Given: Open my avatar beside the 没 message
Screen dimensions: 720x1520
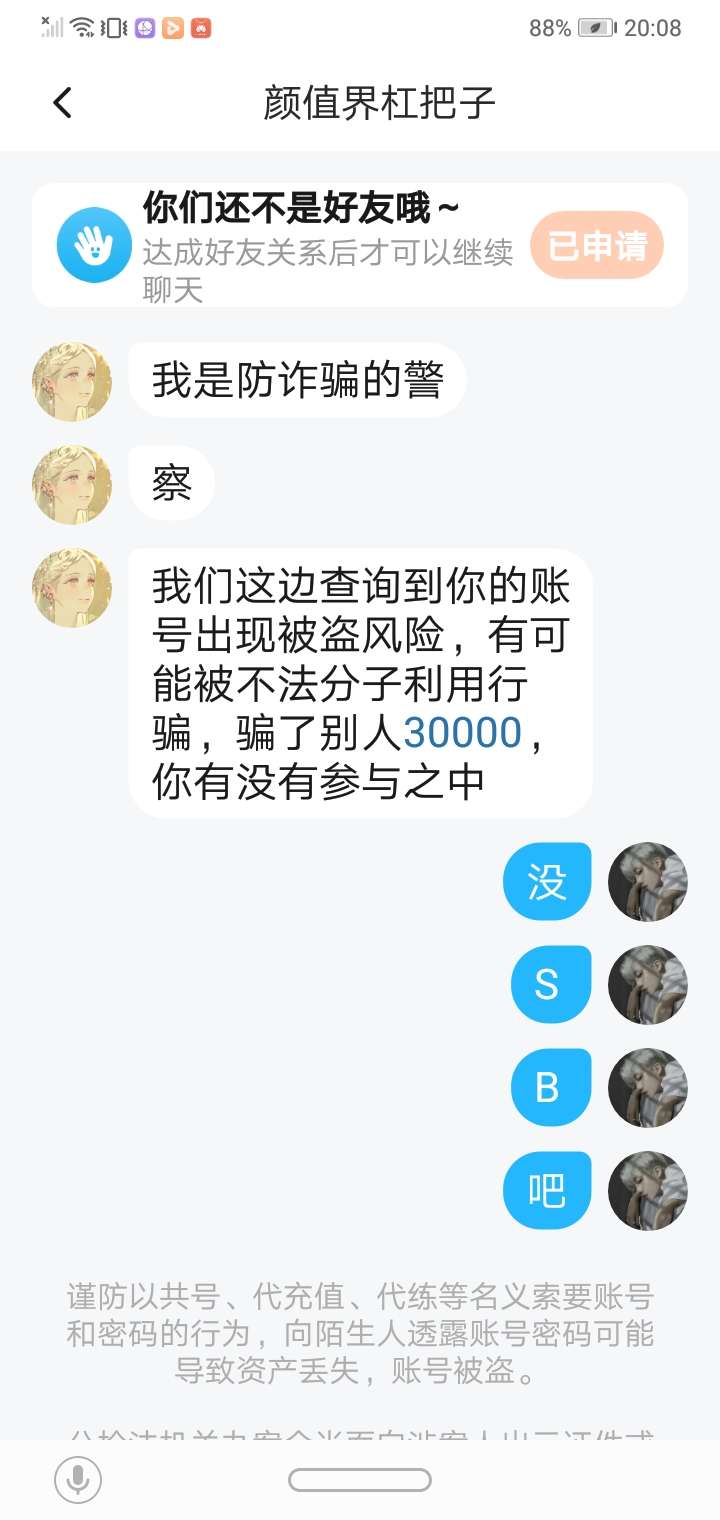Looking at the screenshot, I should (648, 881).
